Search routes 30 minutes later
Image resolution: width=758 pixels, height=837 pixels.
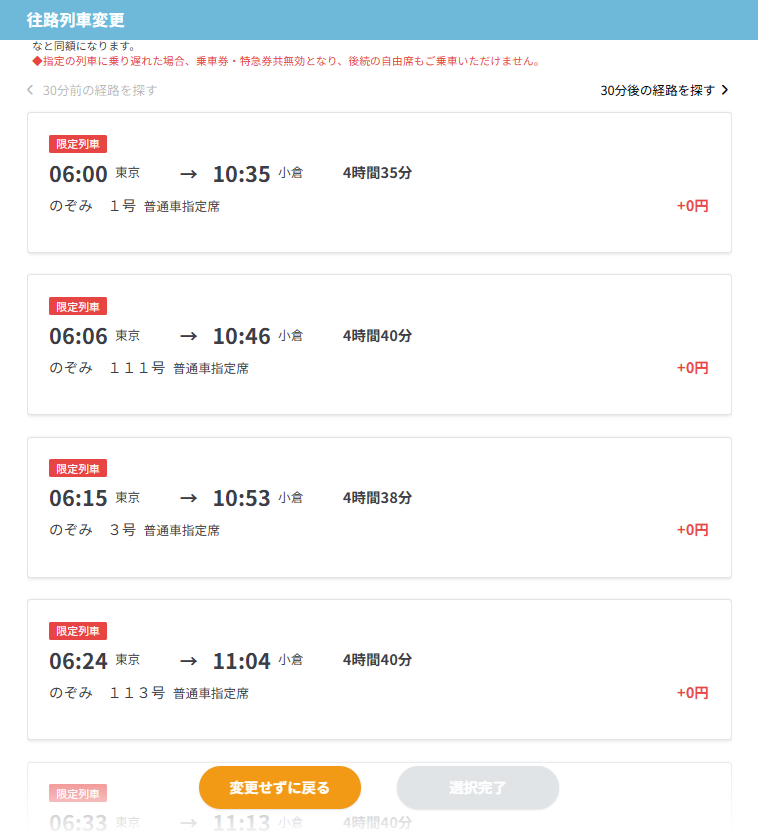point(664,90)
